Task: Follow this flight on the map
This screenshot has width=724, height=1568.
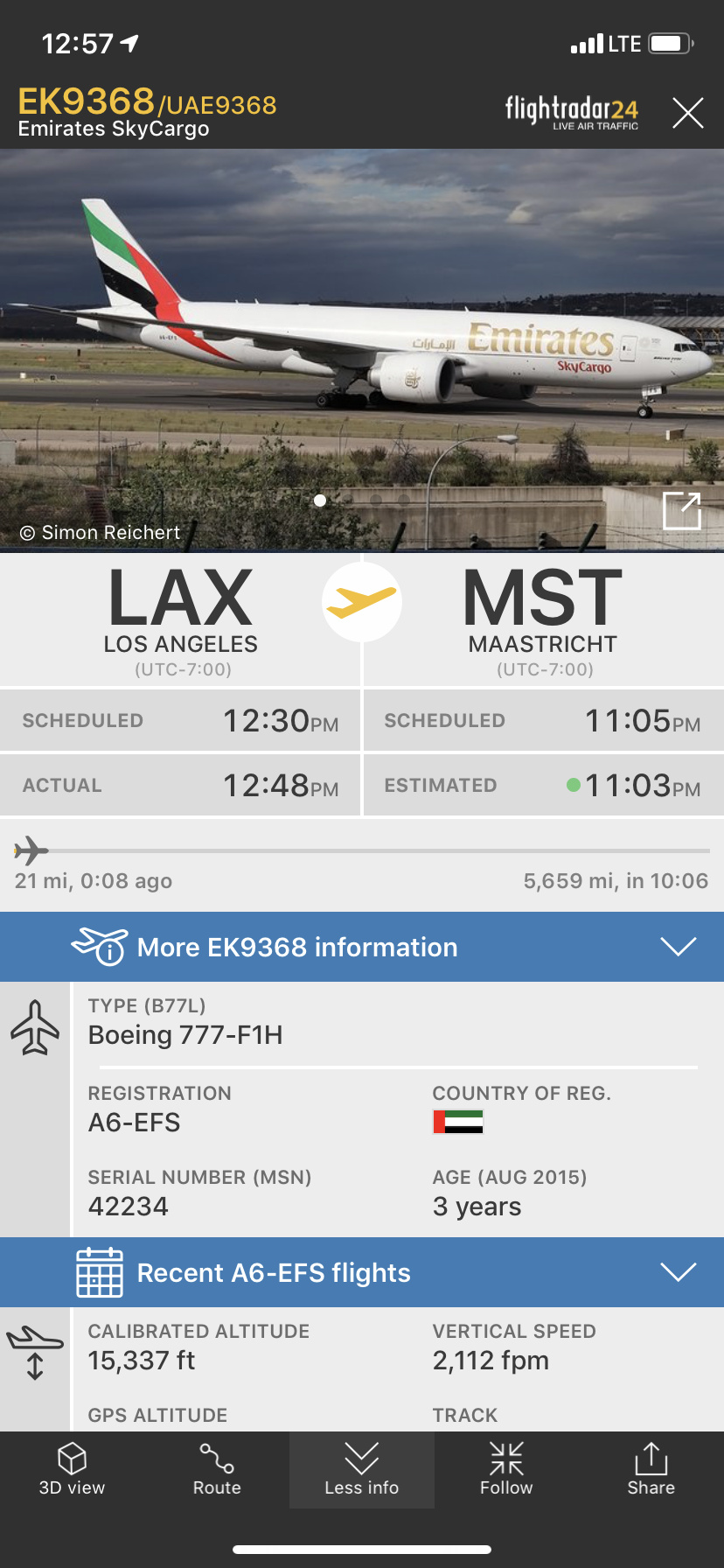Action: pyautogui.click(x=506, y=1470)
